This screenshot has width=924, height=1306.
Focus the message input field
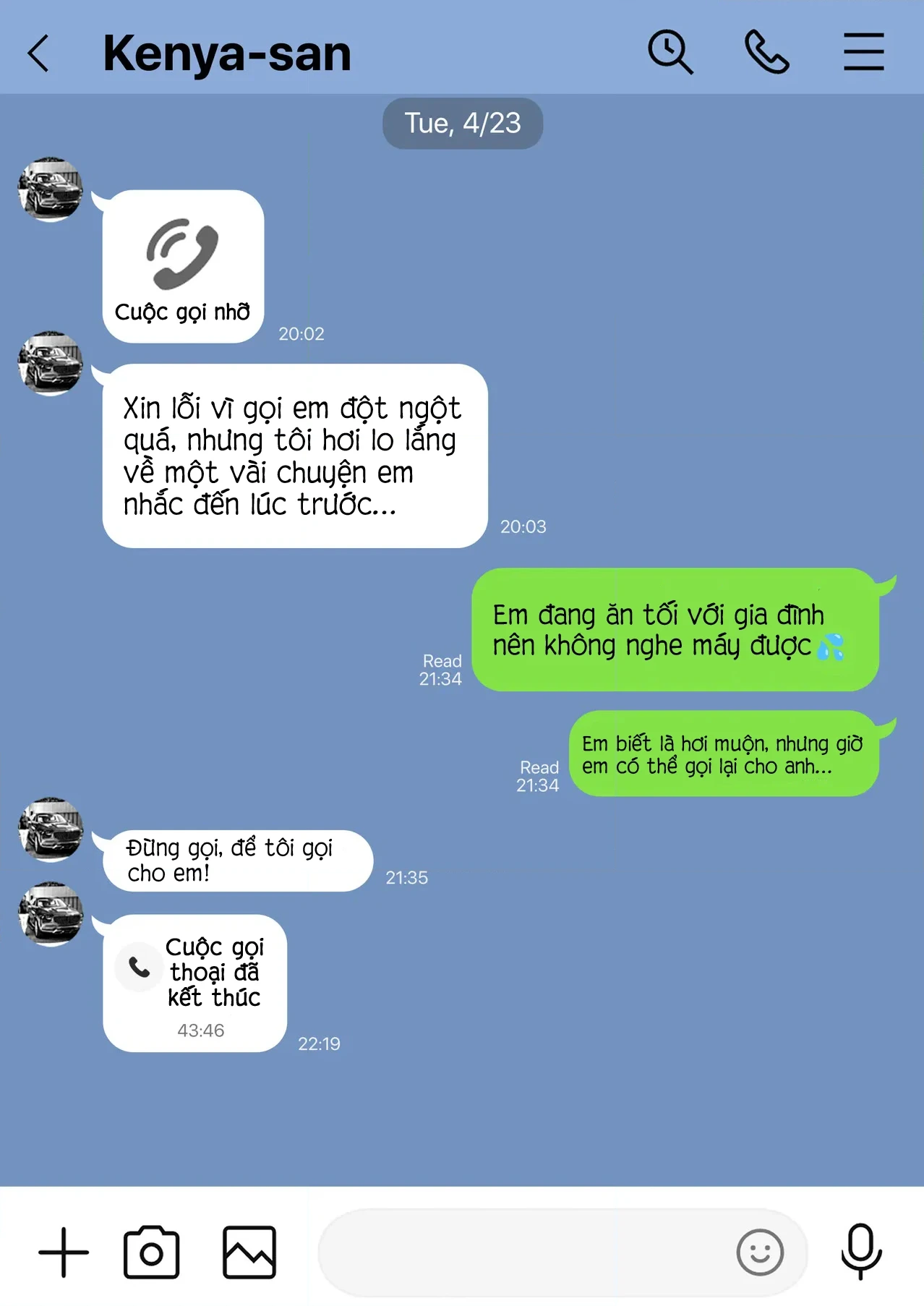[x=521, y=1252]
